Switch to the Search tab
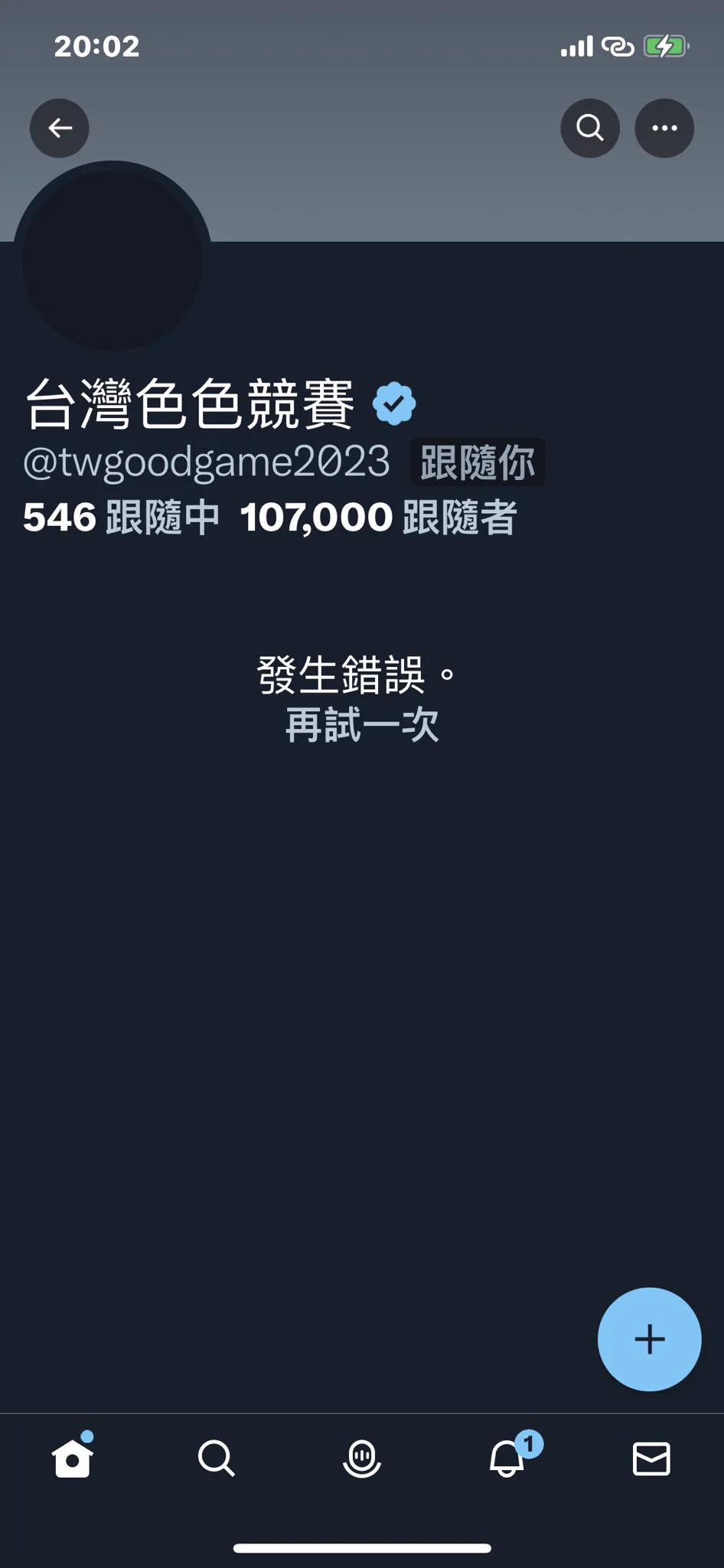Image resolution: width=724 pixels, height=1568 pixels. pyautogui.click(x=217, y=1458)
